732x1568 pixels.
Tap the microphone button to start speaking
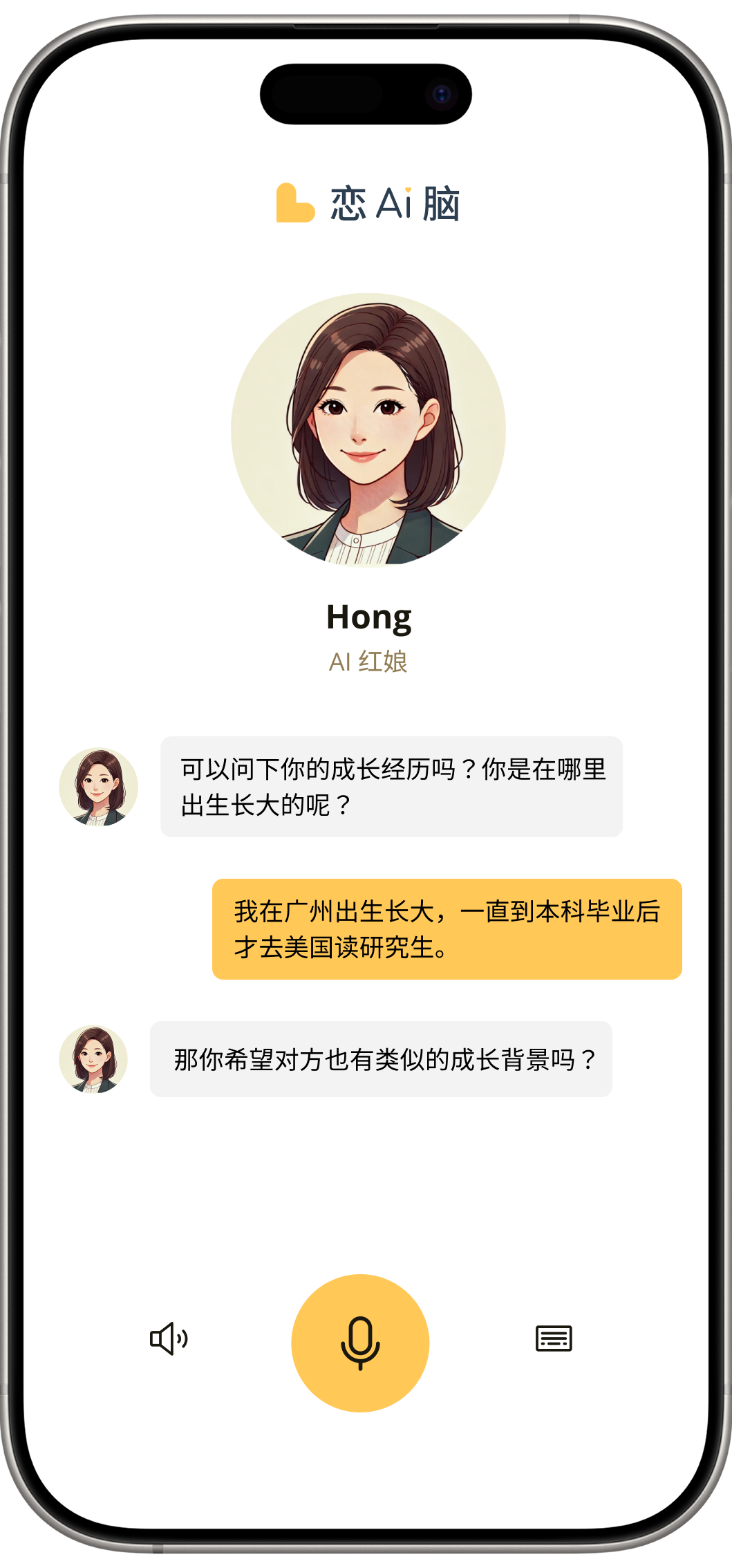coord(362,1341)
